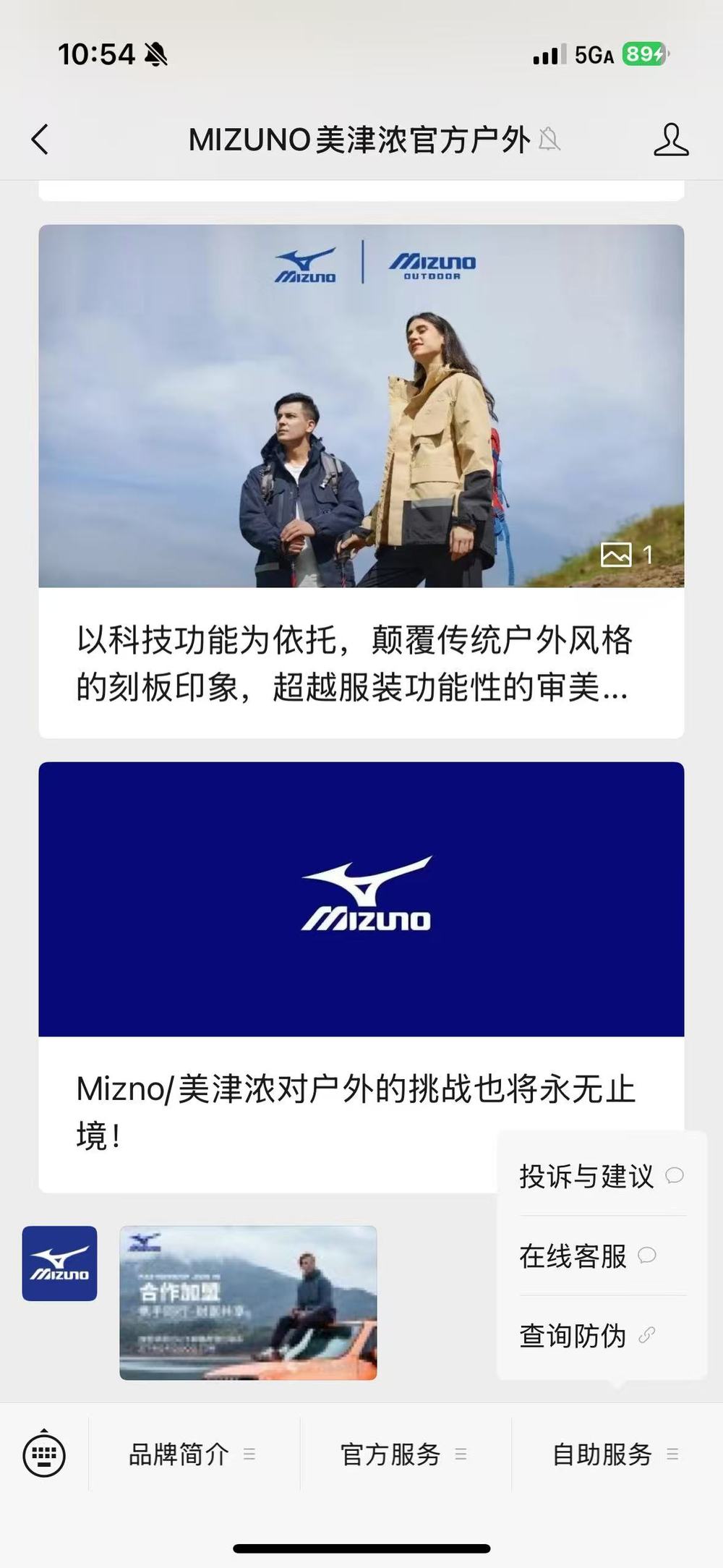
Task: Tap the Mizuno avatar beside the image message
Action: point(59,1264)
